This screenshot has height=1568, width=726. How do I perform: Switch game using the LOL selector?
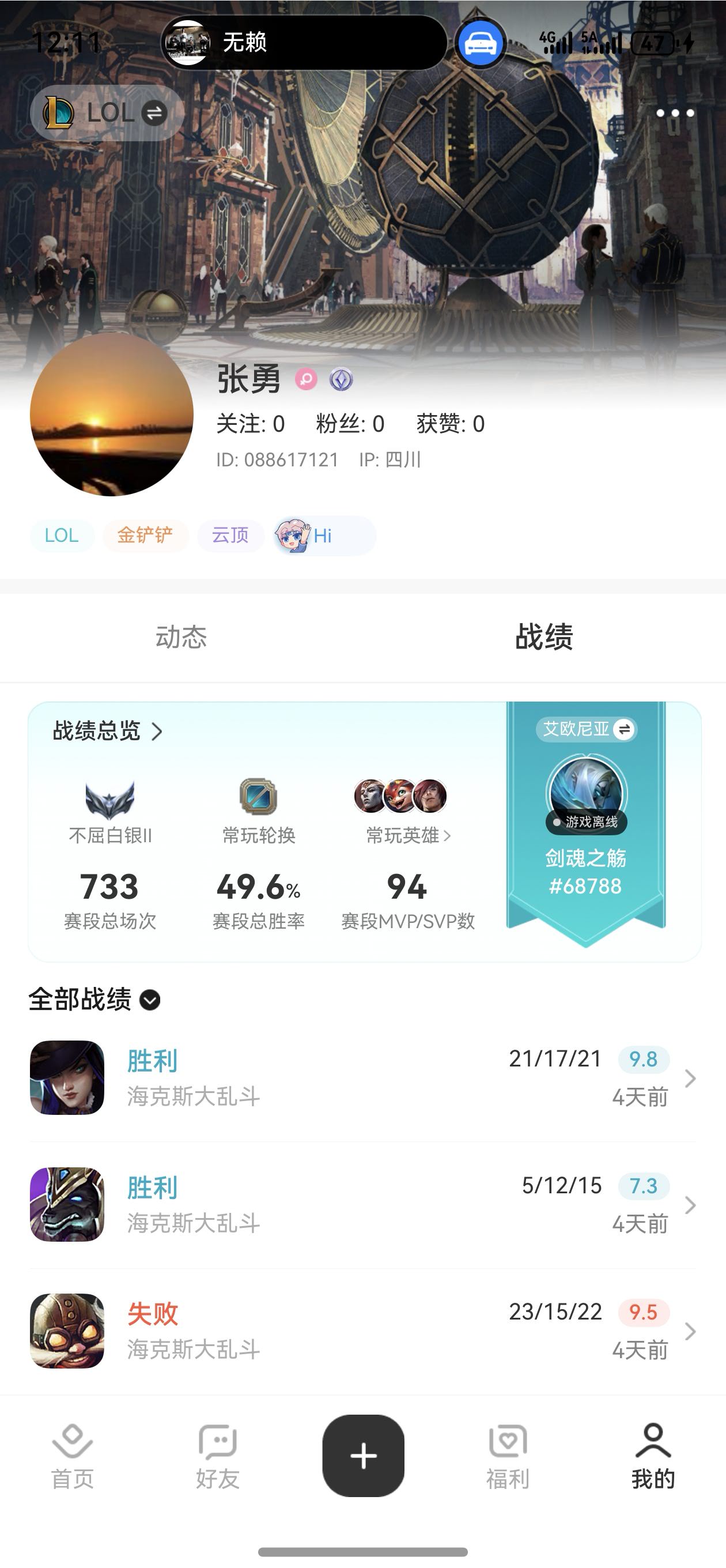[x=107, y=113]
